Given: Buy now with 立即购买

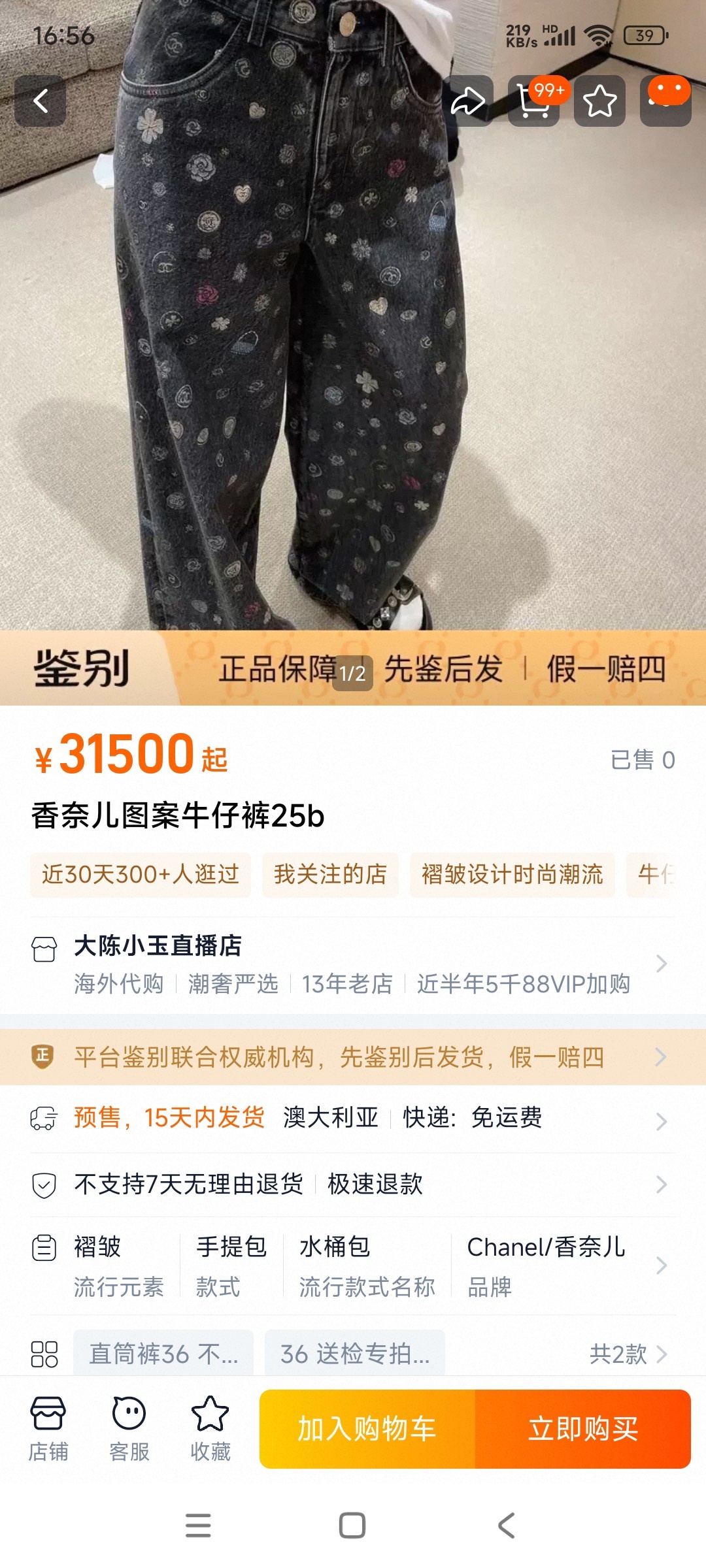Looking at the screenshot, I should (583, 1429).
